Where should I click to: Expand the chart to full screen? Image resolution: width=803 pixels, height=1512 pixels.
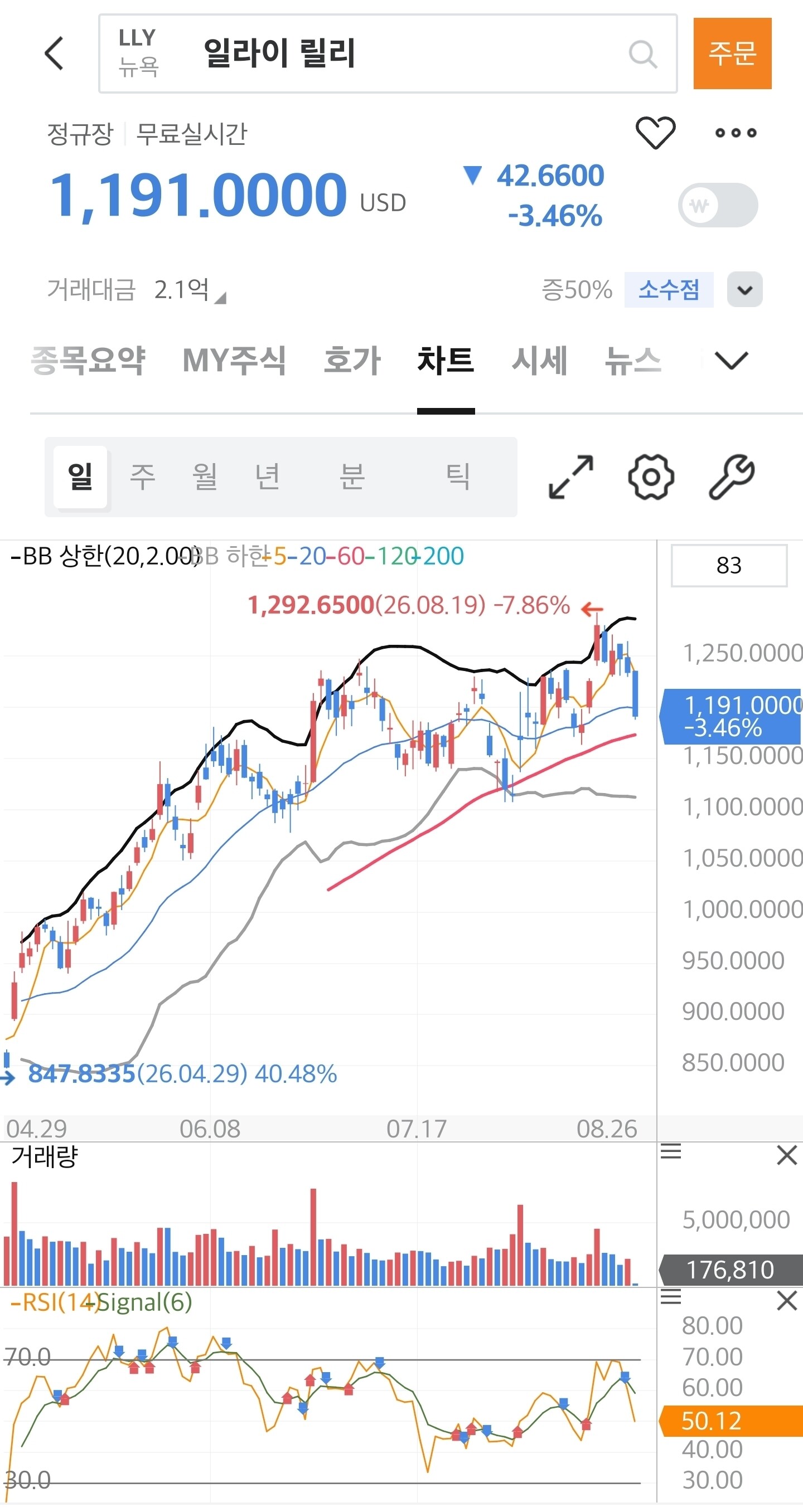(570, 477)
